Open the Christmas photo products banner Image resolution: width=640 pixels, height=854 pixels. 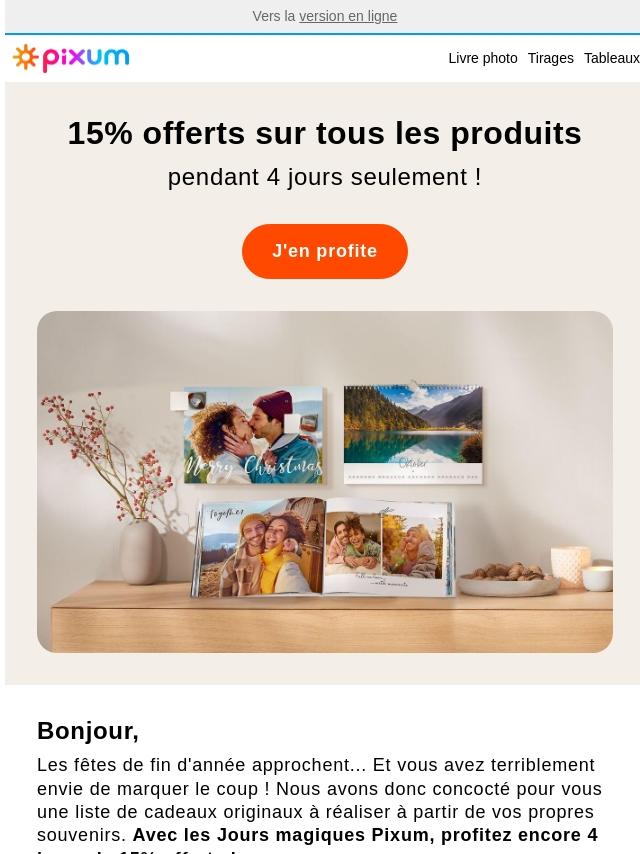pos(324,481)
